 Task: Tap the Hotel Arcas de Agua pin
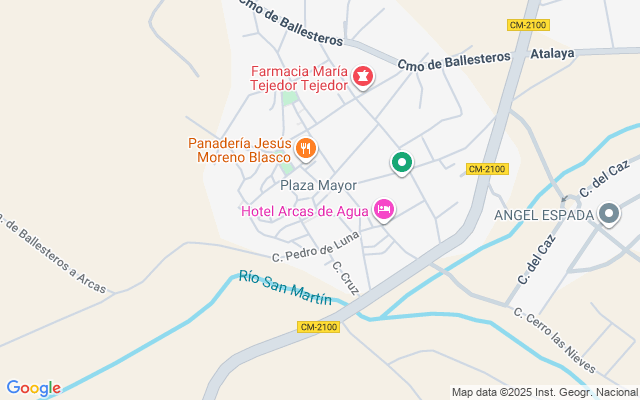point(382,210)
